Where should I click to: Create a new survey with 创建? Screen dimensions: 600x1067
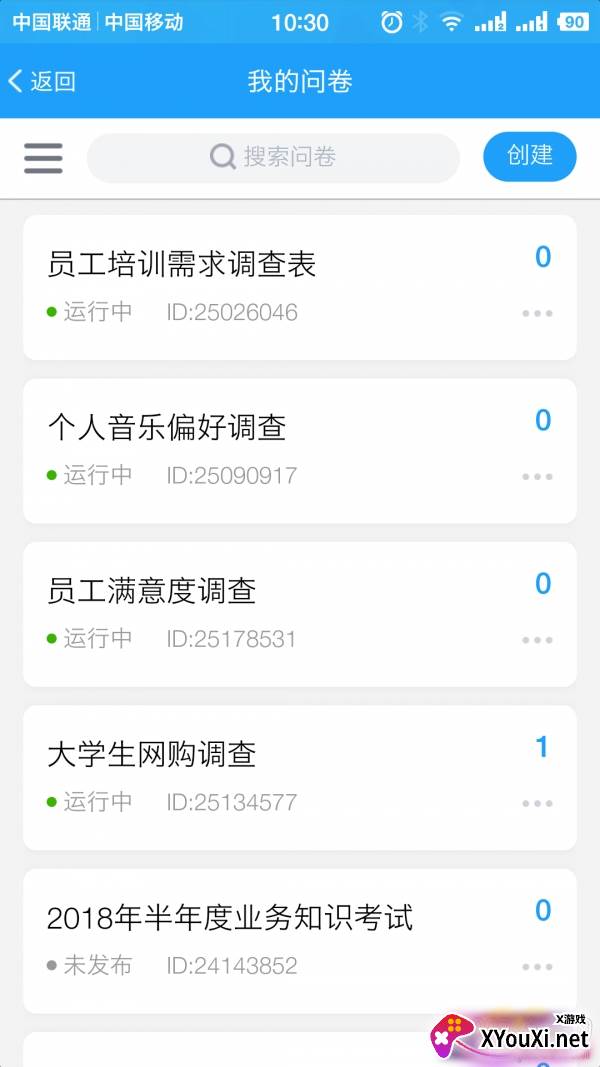[530, 156]
